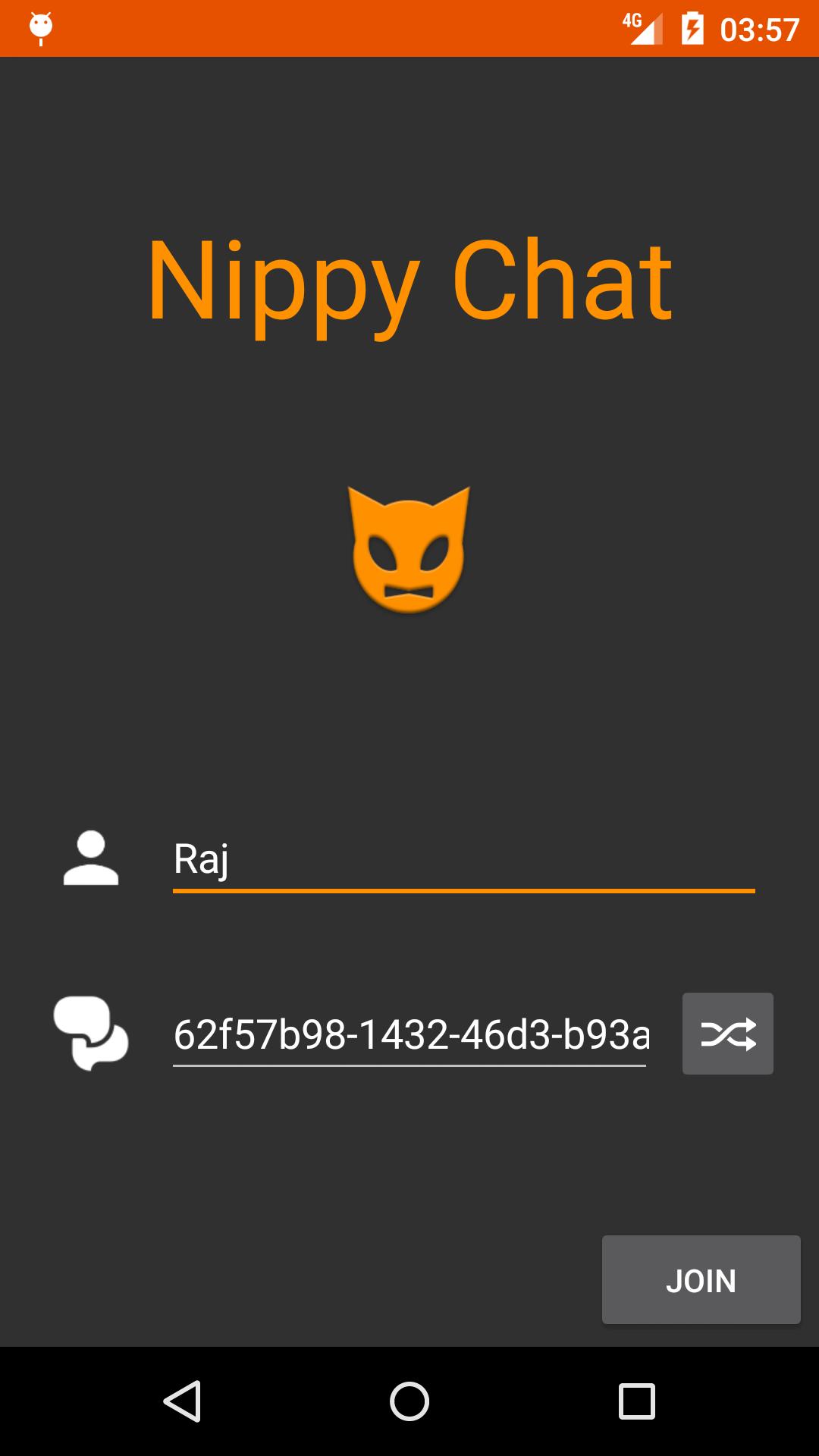
Task: Go back using the system back button
Action: pyautogui.click(x=182, y=1401)
